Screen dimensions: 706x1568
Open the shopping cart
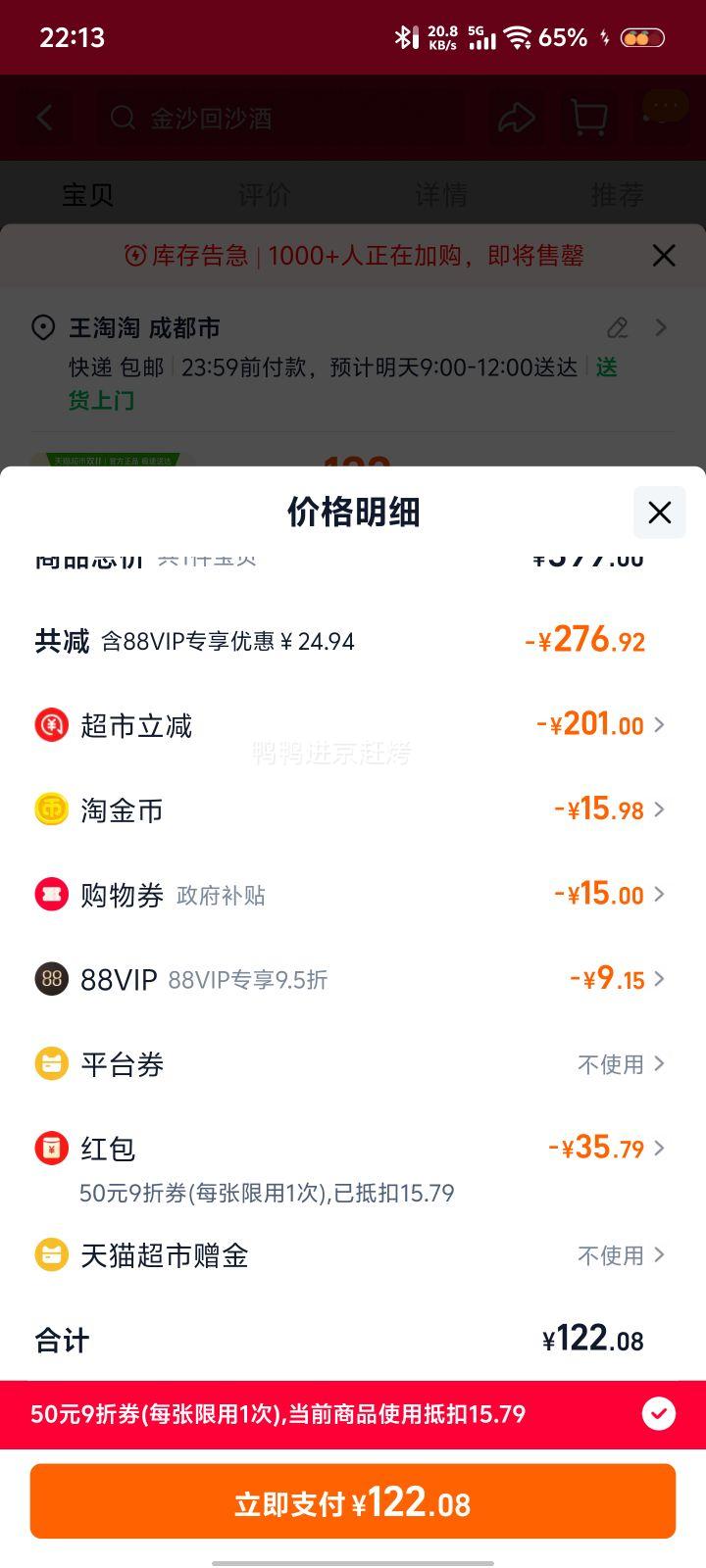pos(588,119)
